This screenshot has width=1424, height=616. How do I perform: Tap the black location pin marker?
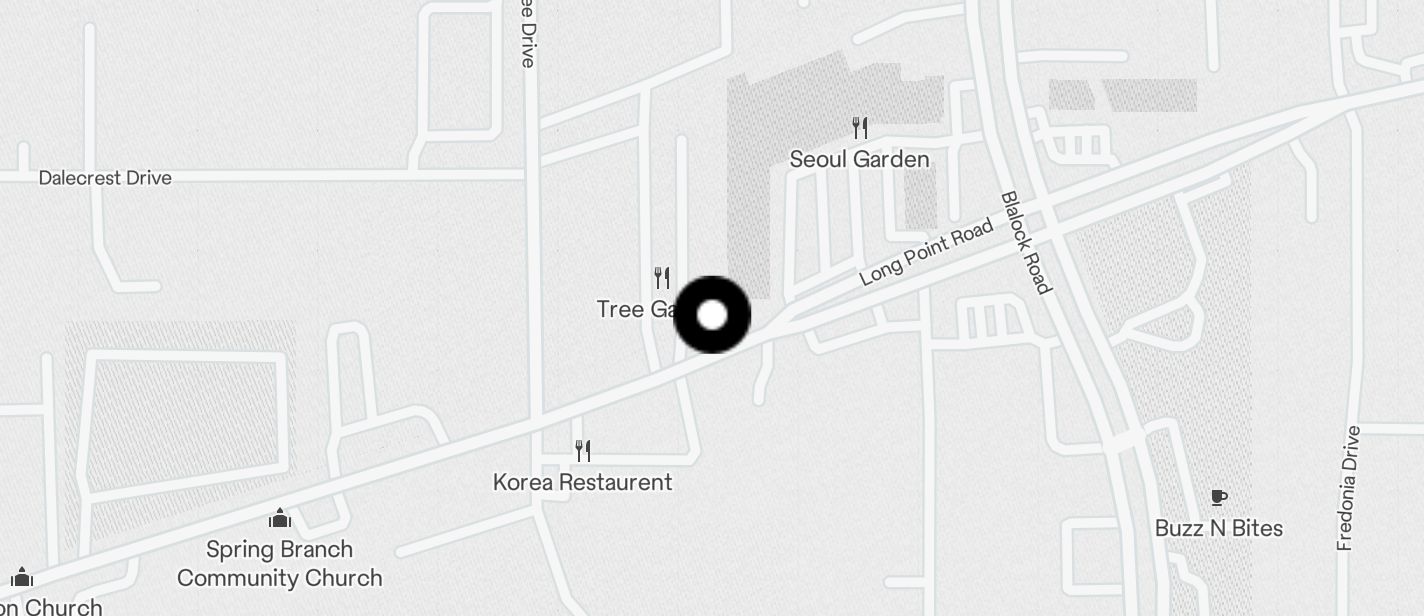(712, 315)
